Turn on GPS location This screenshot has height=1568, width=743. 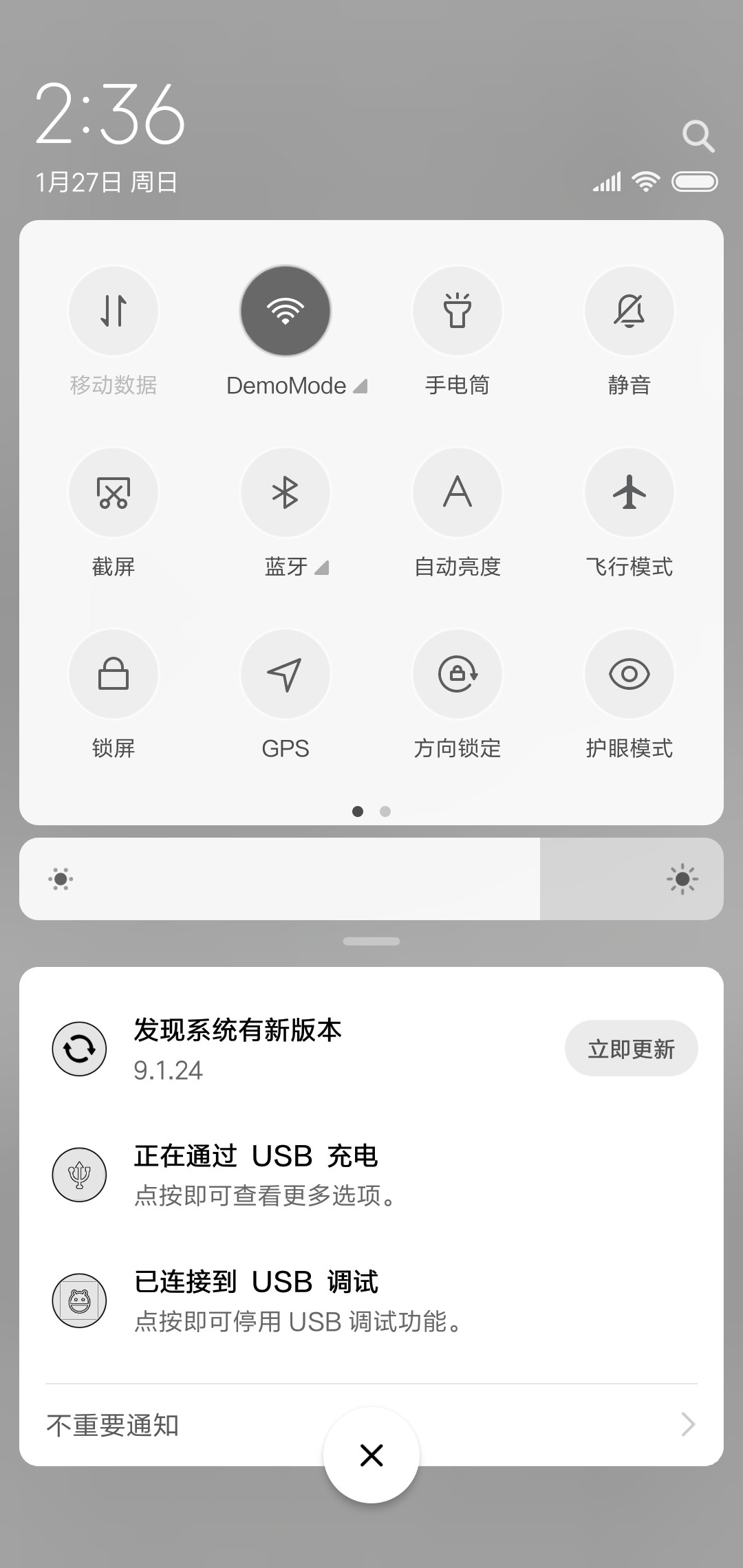coord(286,674)
